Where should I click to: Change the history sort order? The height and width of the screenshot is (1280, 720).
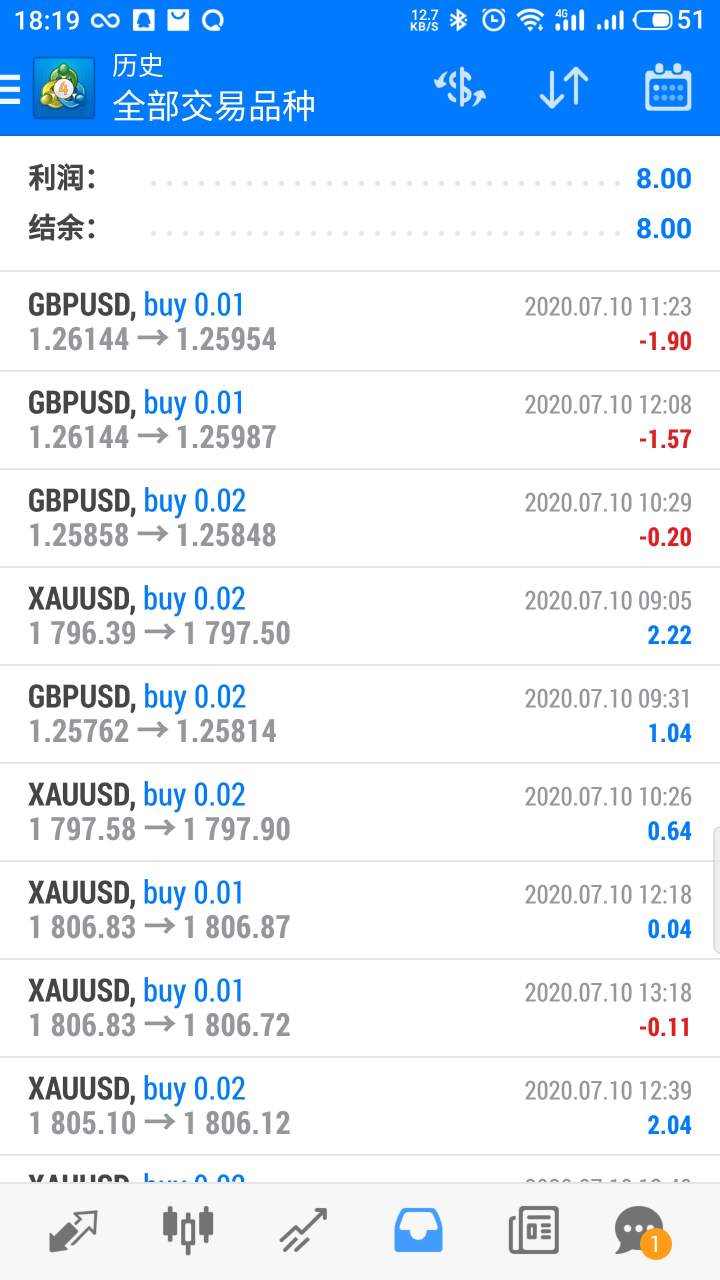pyautogui.click(x=563, y=89)
